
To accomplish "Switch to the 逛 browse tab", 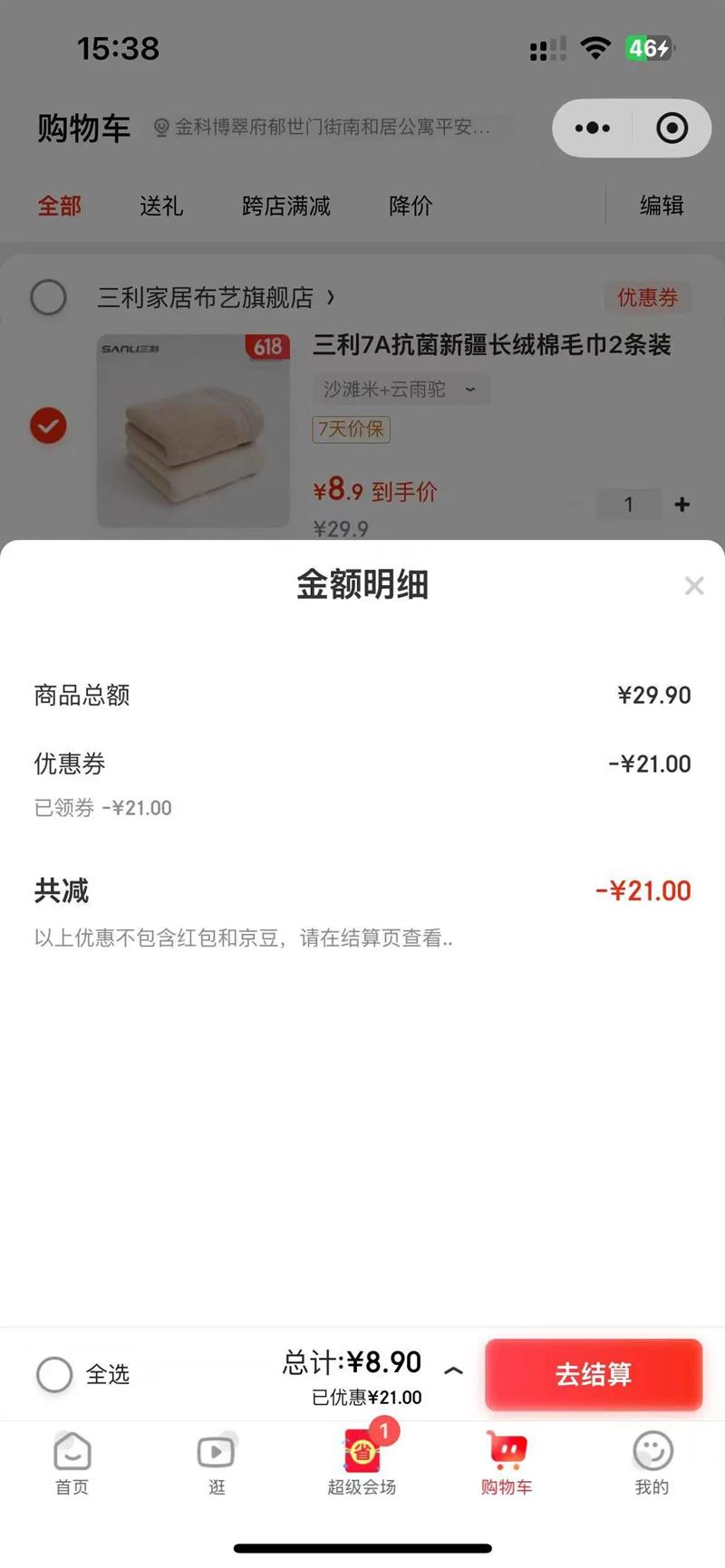I will pos(217,1462).
